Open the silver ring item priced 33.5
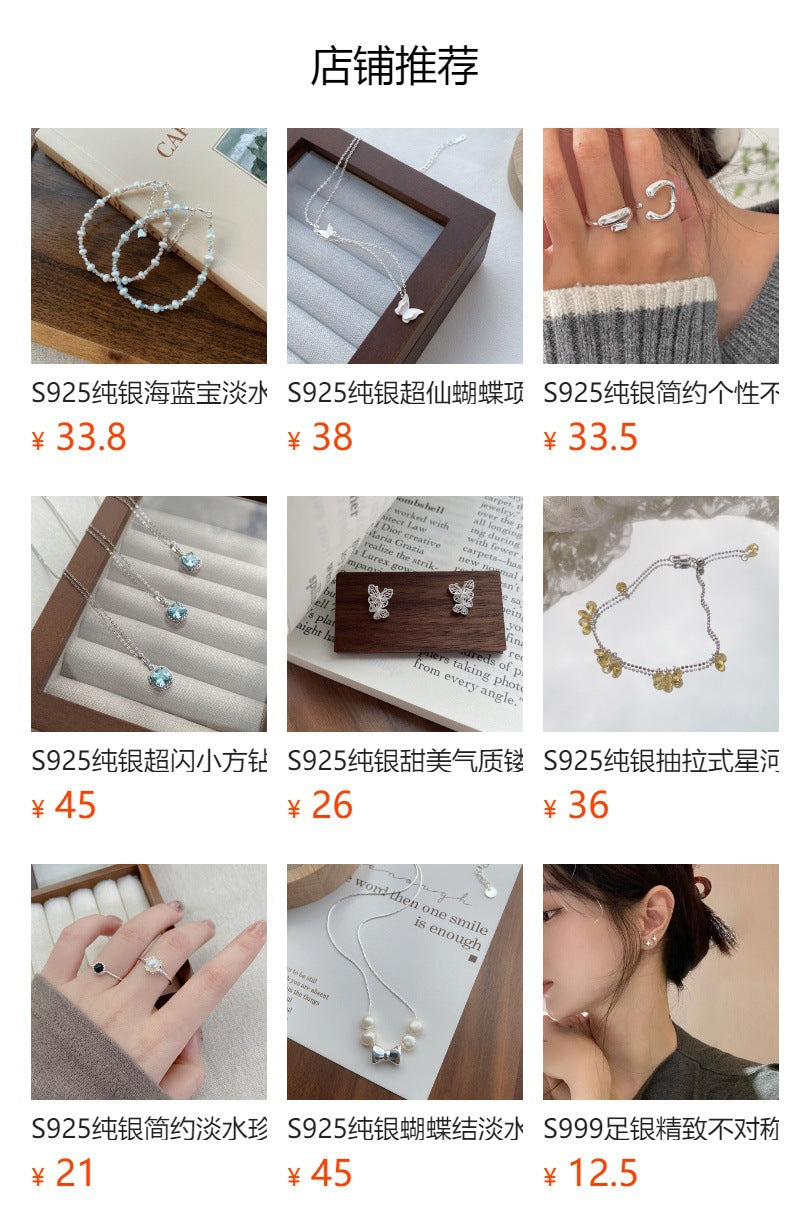 (660, 246)
